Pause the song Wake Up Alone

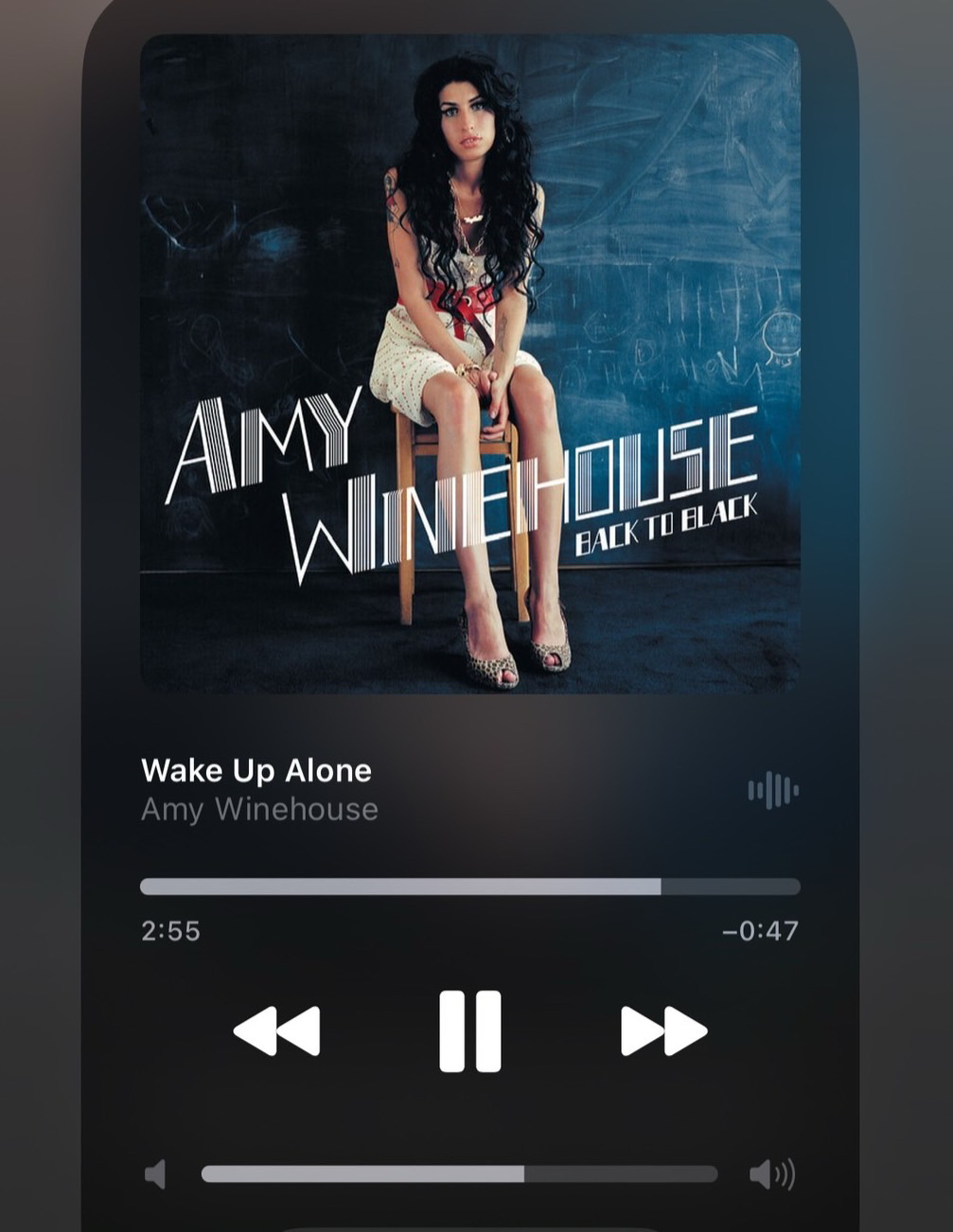469,1030
